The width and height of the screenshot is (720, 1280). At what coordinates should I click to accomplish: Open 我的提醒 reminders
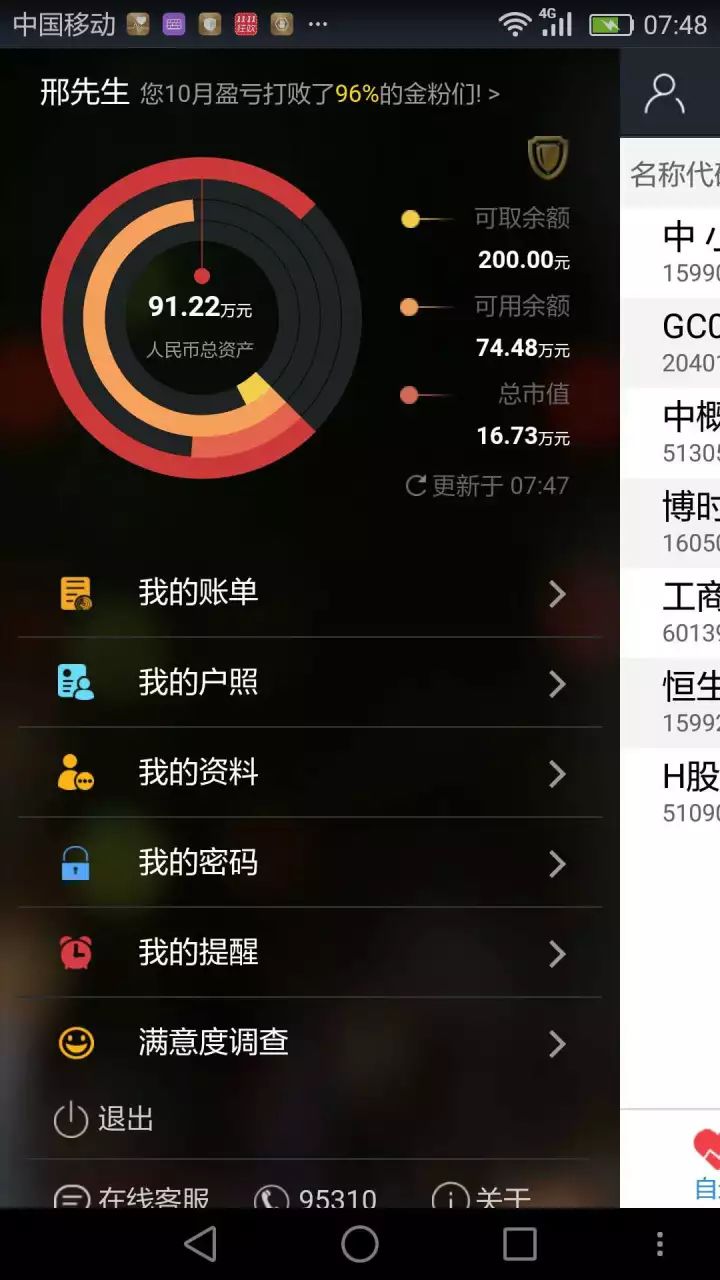coord(310,953)
